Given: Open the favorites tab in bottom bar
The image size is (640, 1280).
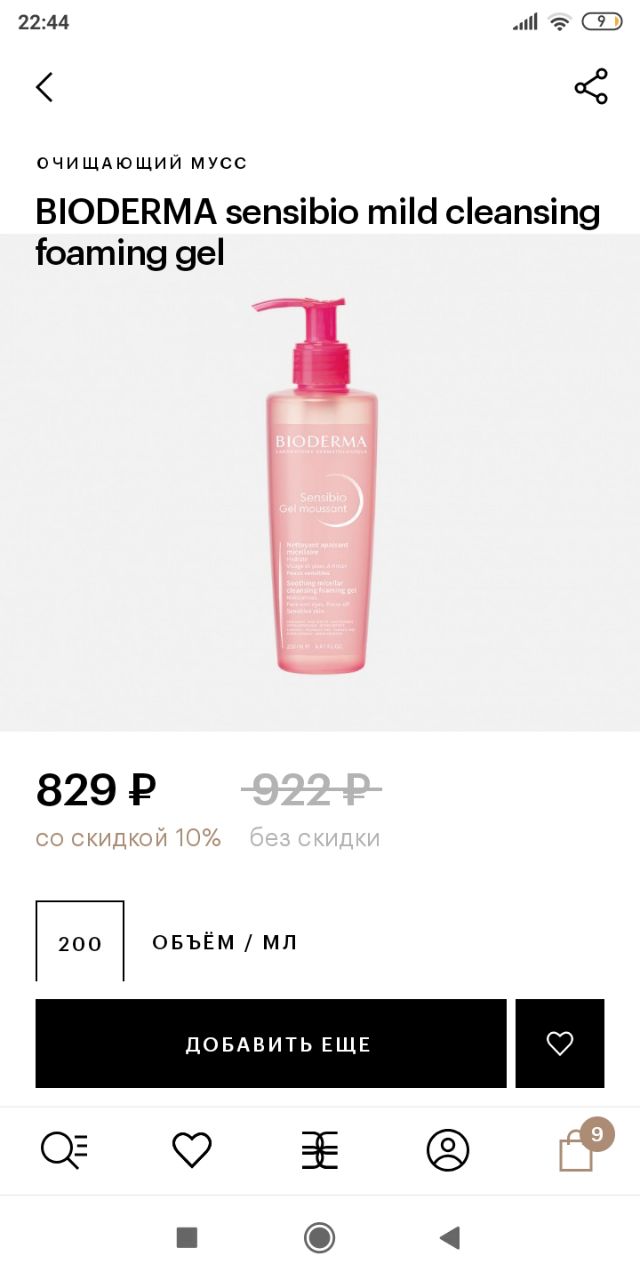Looking at the screenshot, I should tap(192, 1150).
